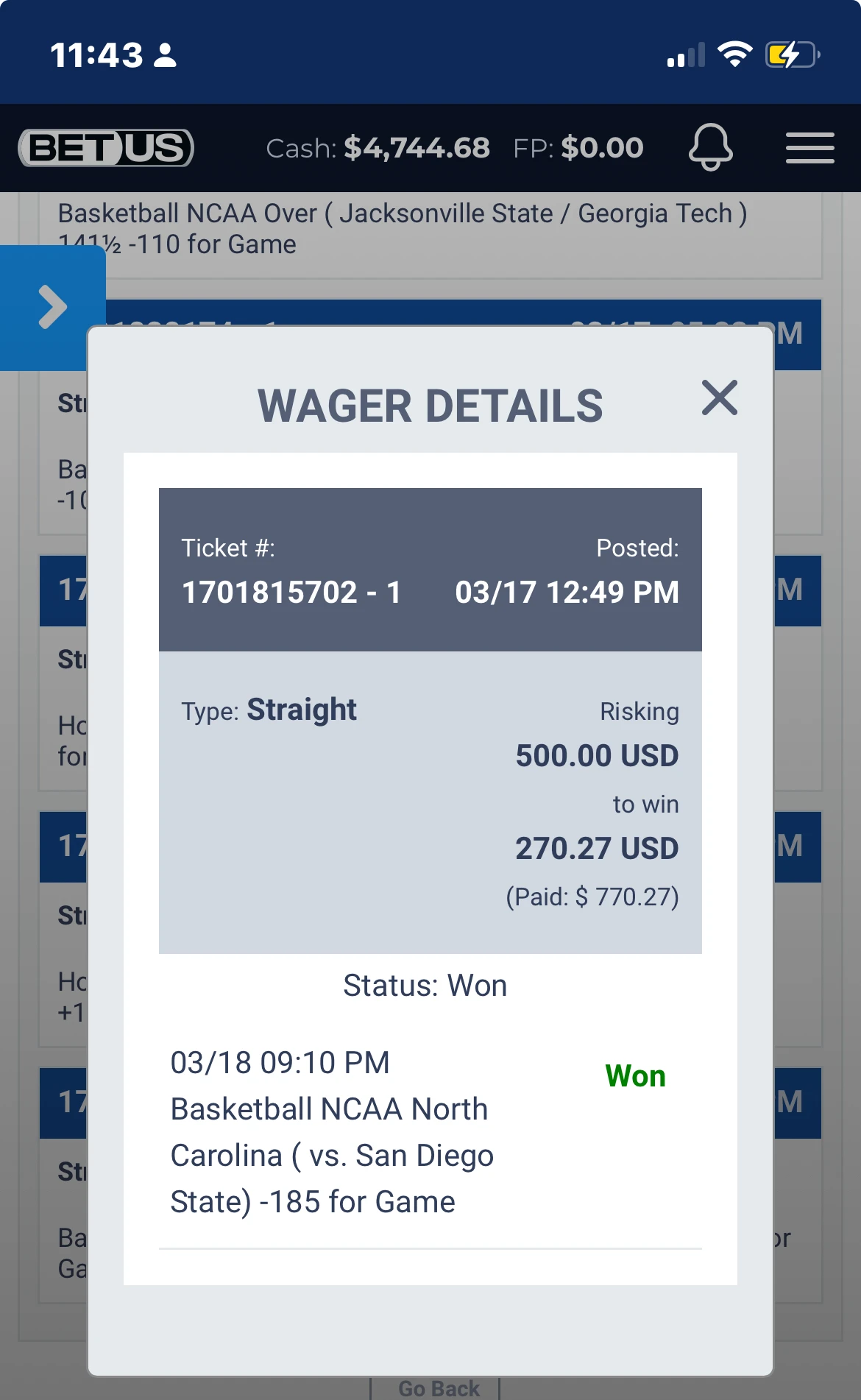Tap the Go Back button
861x1400 pixels.
point(439,1388)
